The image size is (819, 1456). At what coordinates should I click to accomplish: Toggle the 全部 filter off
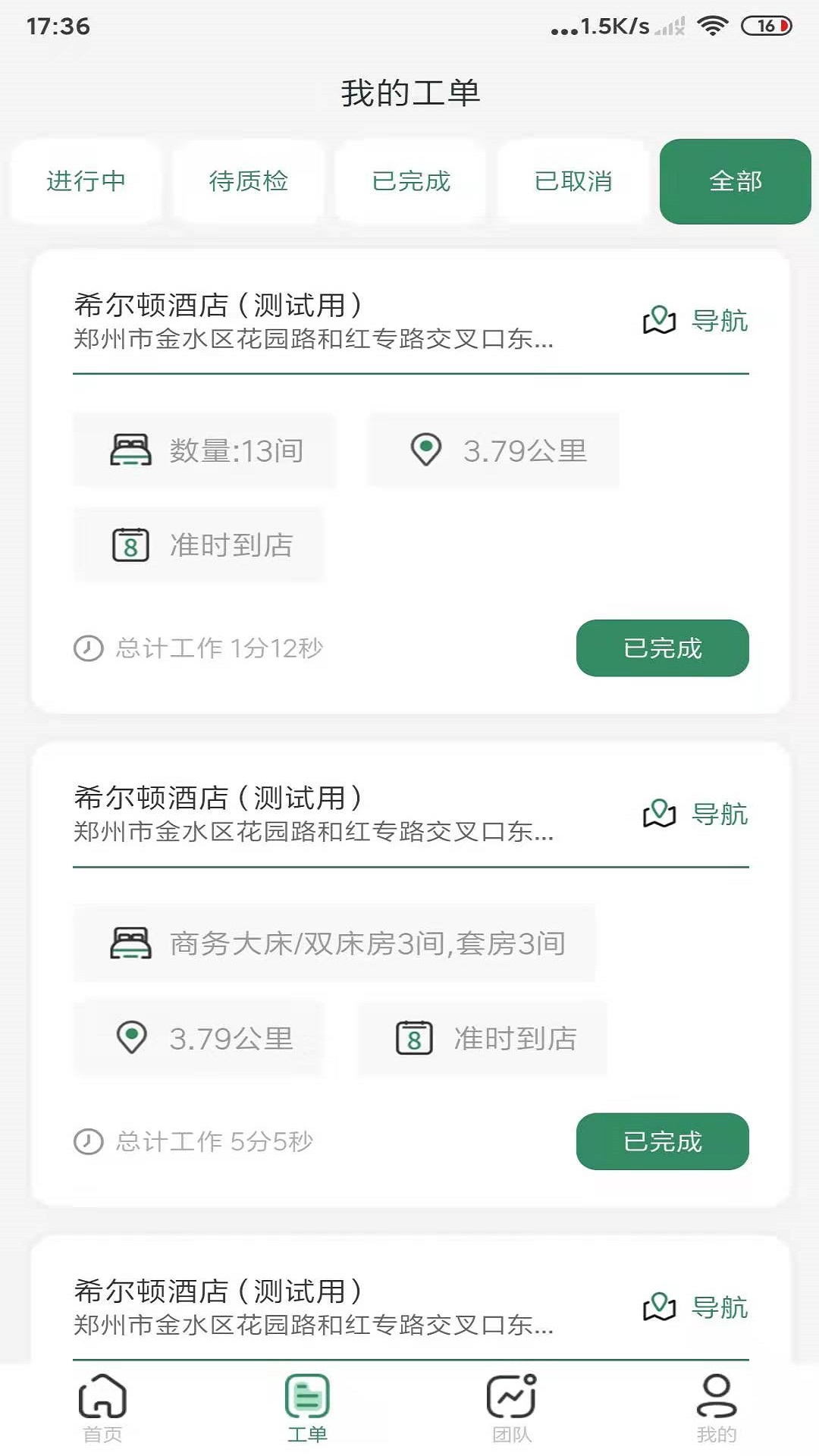click(734, 182)
